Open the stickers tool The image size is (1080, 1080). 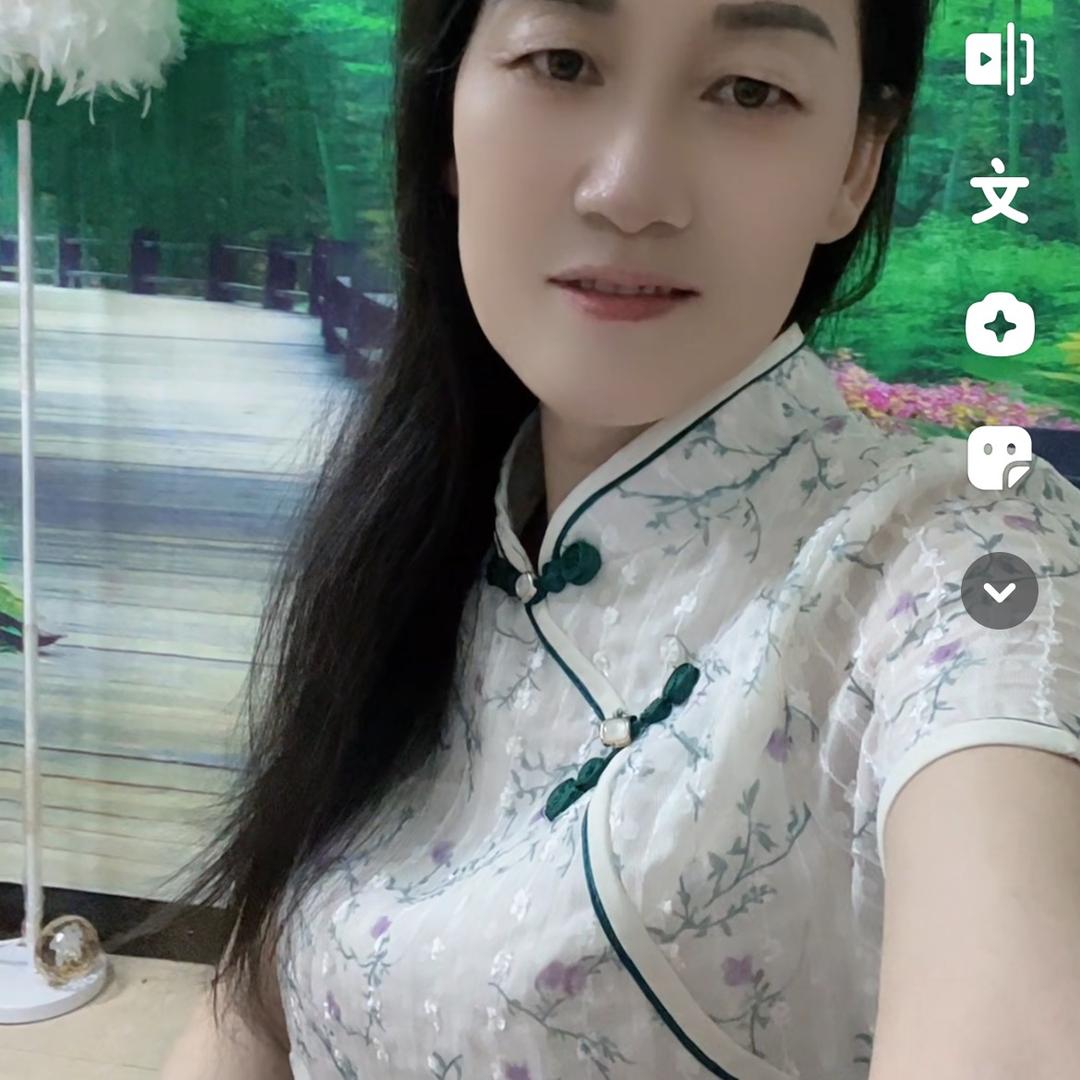click(999, 458)
